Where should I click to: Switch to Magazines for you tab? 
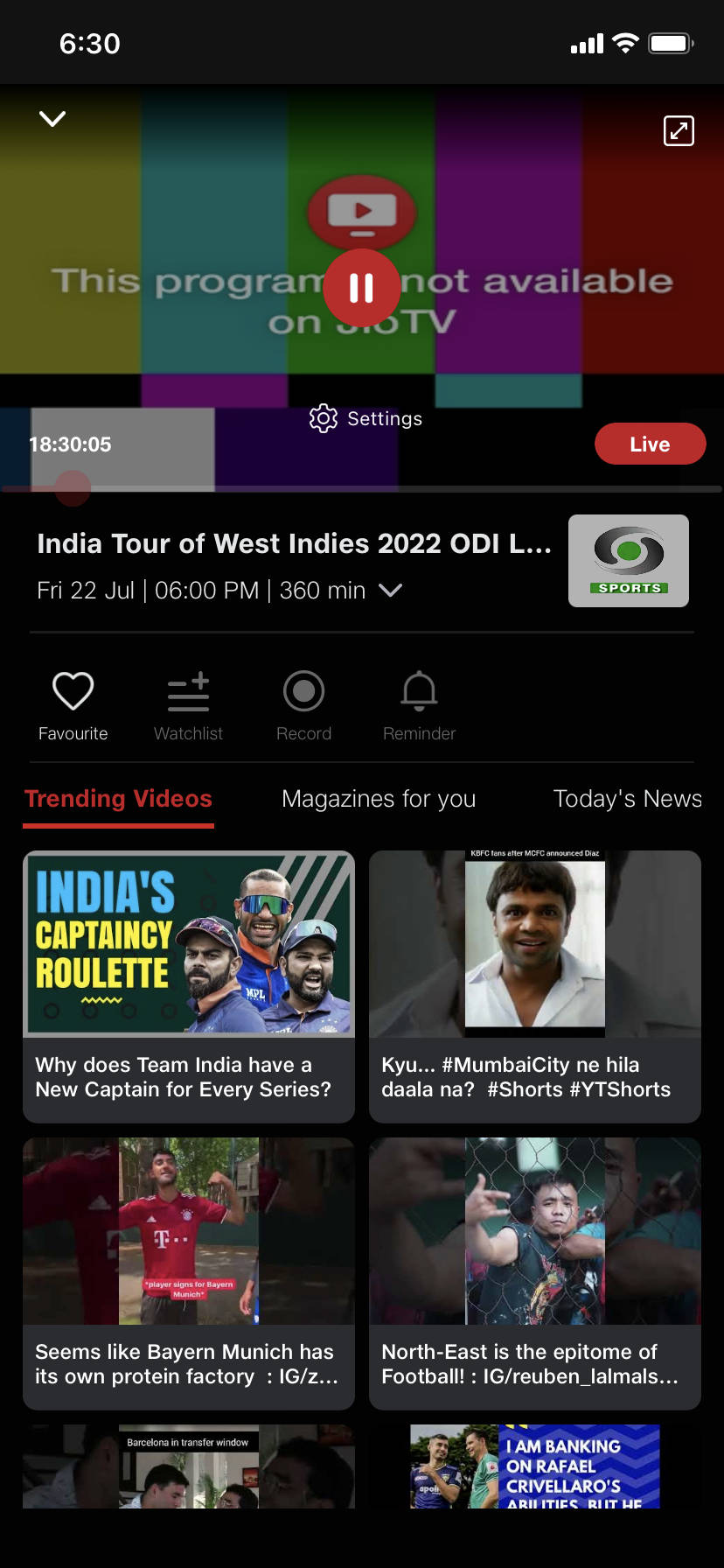coord(379,799)
